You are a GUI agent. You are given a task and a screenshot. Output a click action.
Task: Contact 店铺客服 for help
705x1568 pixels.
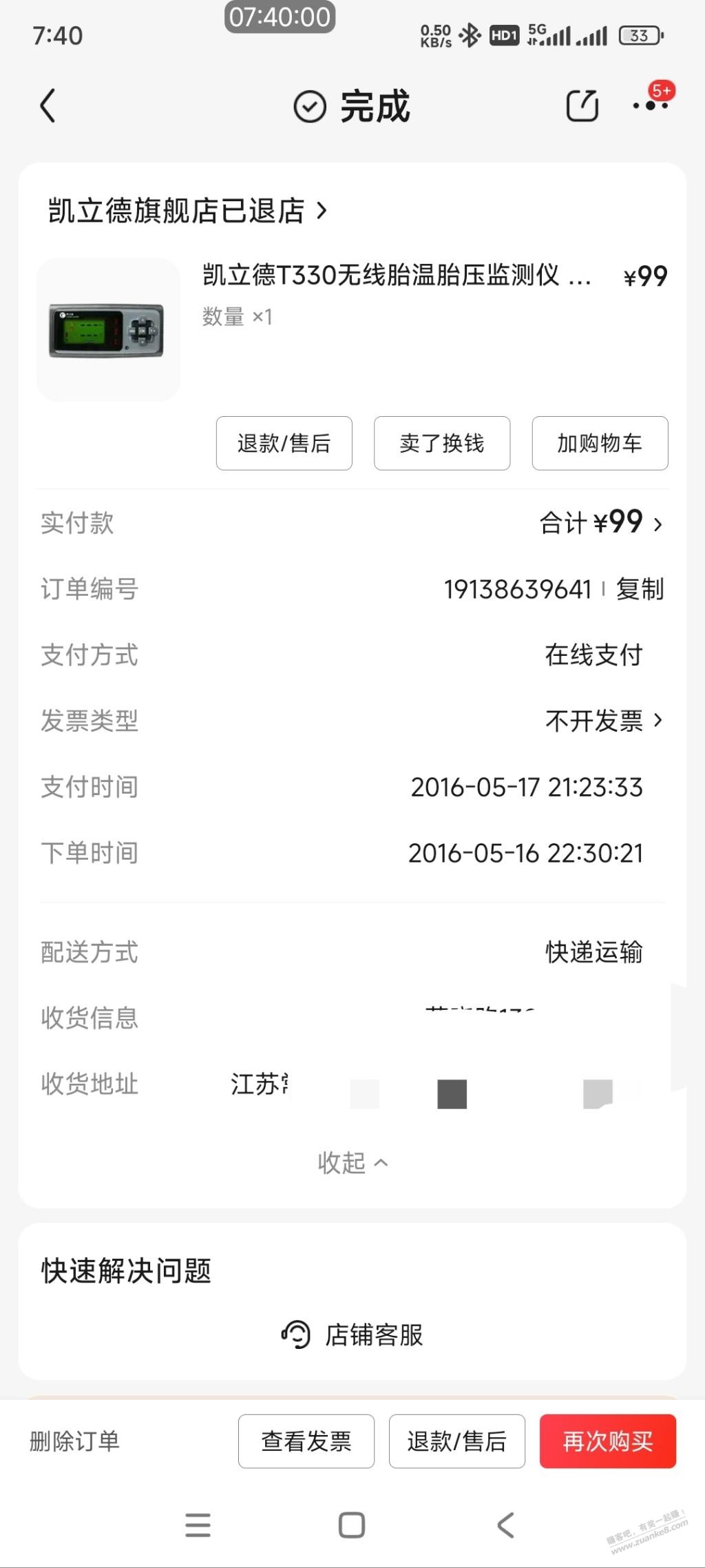(x=352, y=1334)
